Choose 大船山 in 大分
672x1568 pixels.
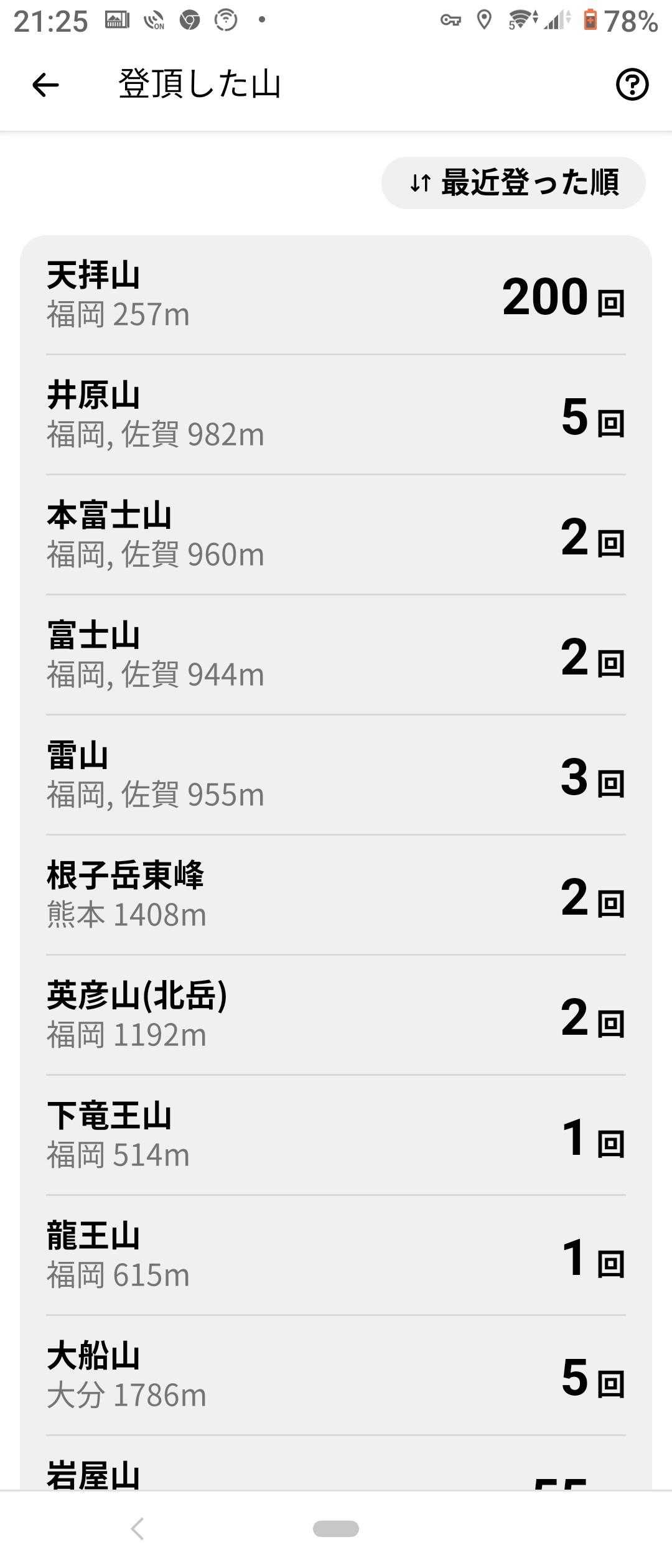pyautogui.click(x=336, y=1376)
